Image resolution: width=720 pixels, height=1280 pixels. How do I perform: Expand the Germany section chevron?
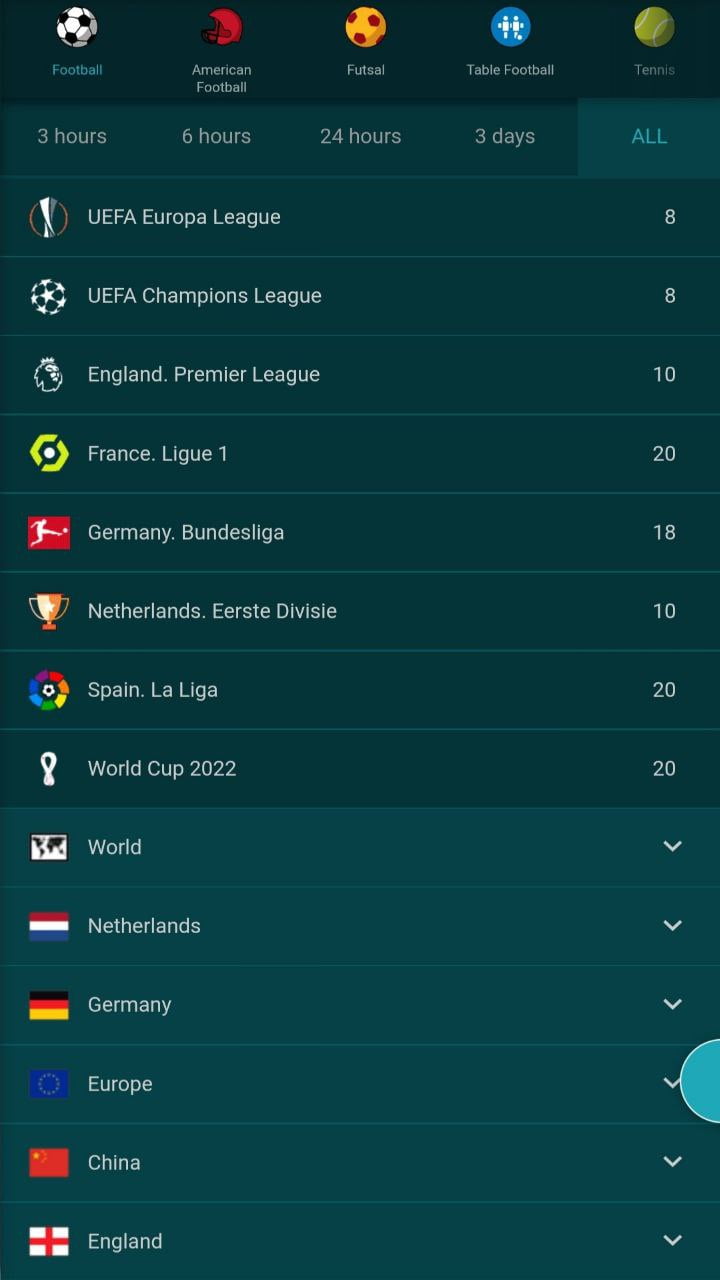tap(672, 1004)
